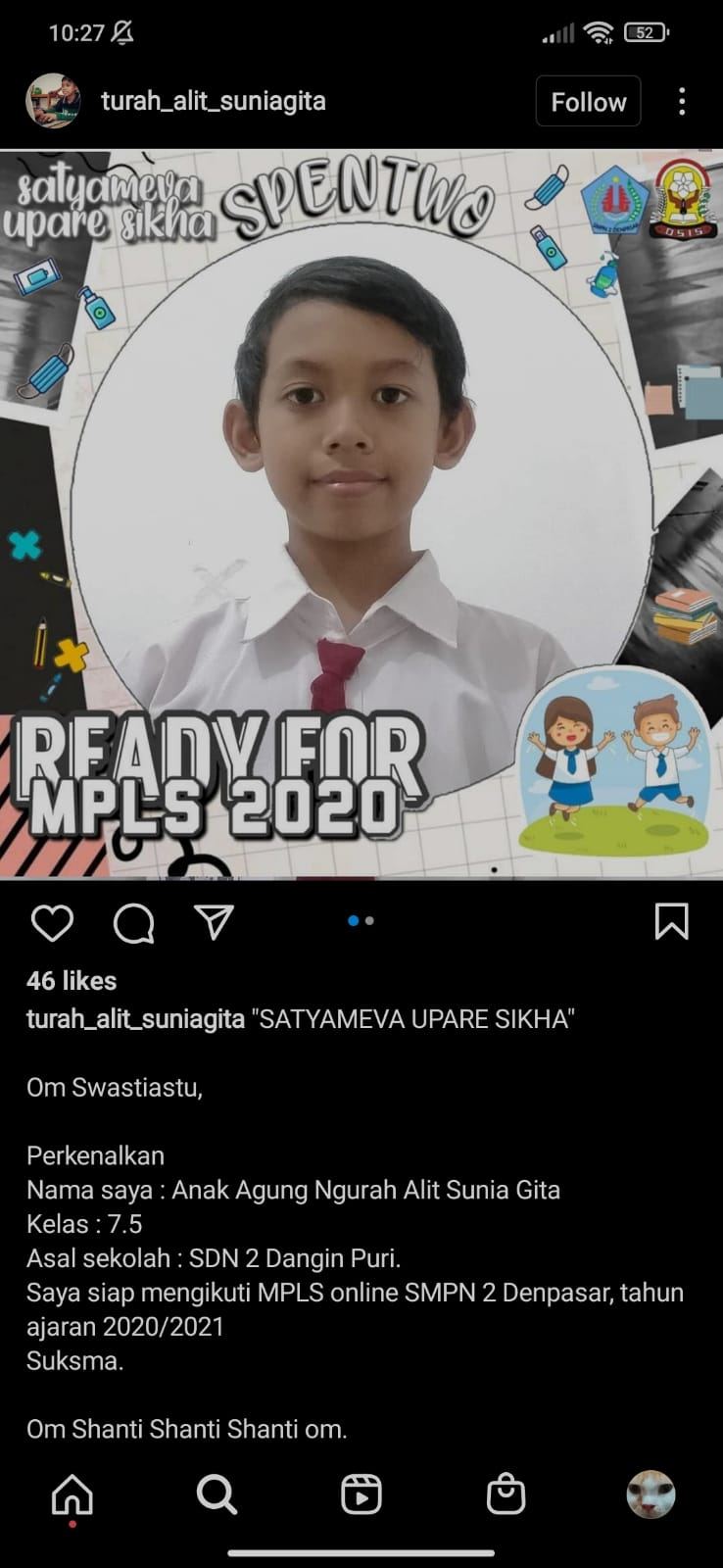Open turah_alit_suniagita's profile picture

pyautogui.click(x=53, y=101)
